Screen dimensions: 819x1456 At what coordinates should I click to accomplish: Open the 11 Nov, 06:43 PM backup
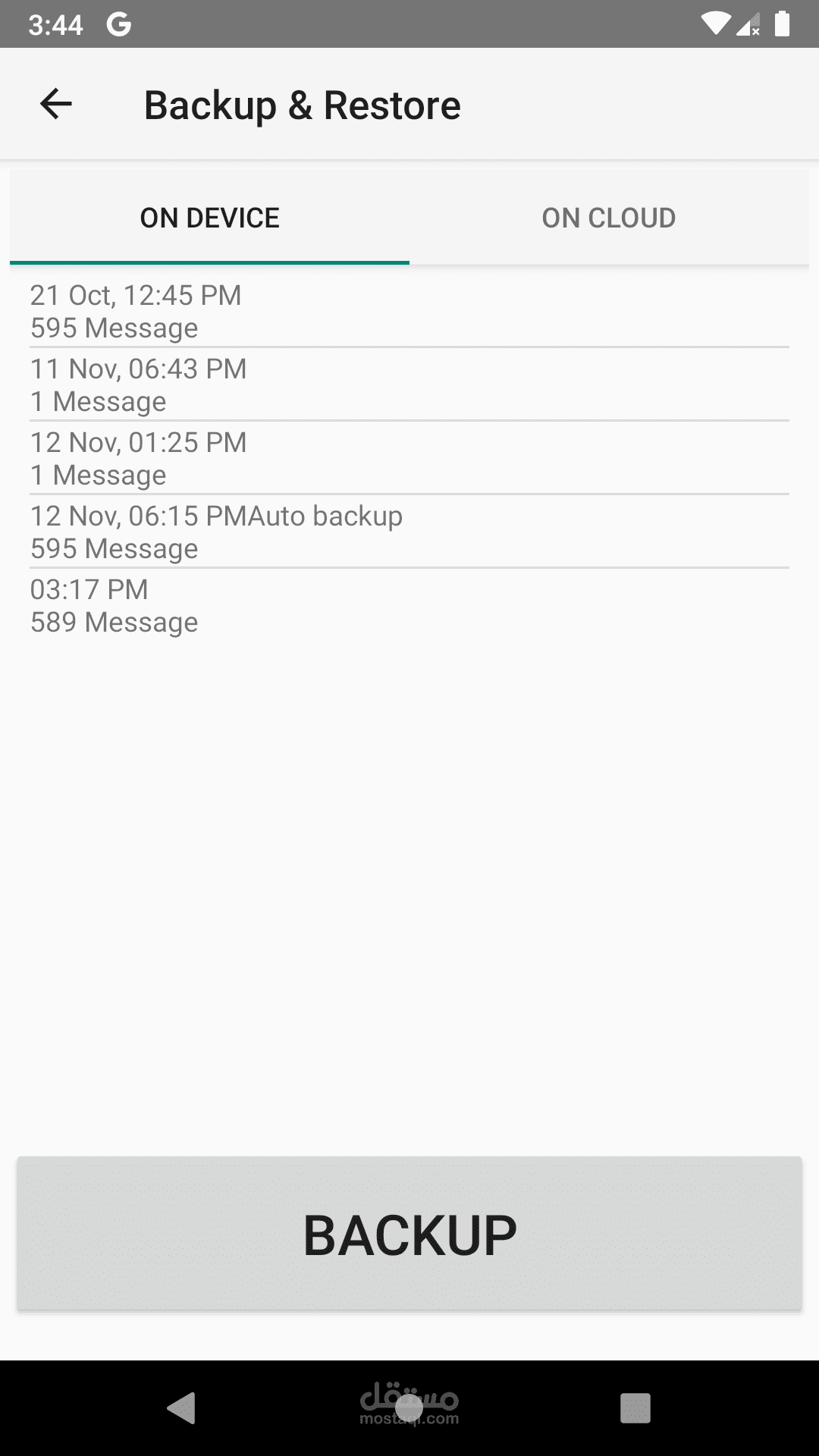tap(409, 385)
